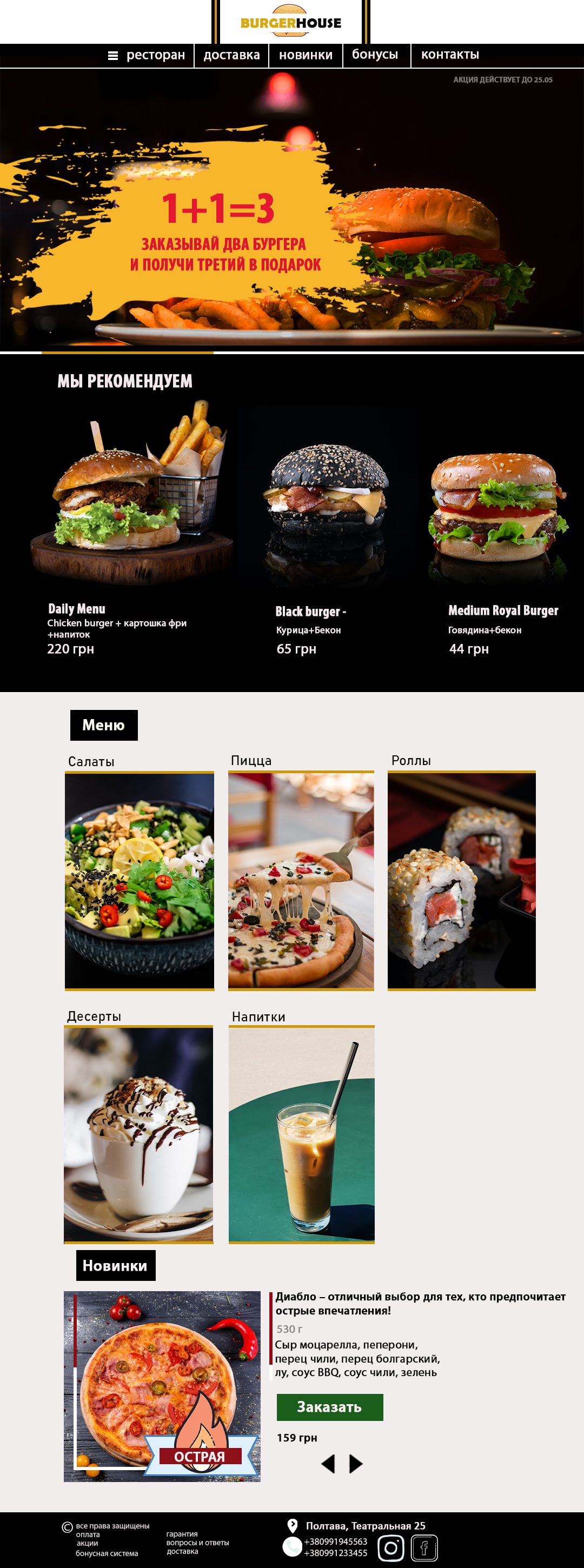Tap the Заказать button for Diablo pizza

329,1407
